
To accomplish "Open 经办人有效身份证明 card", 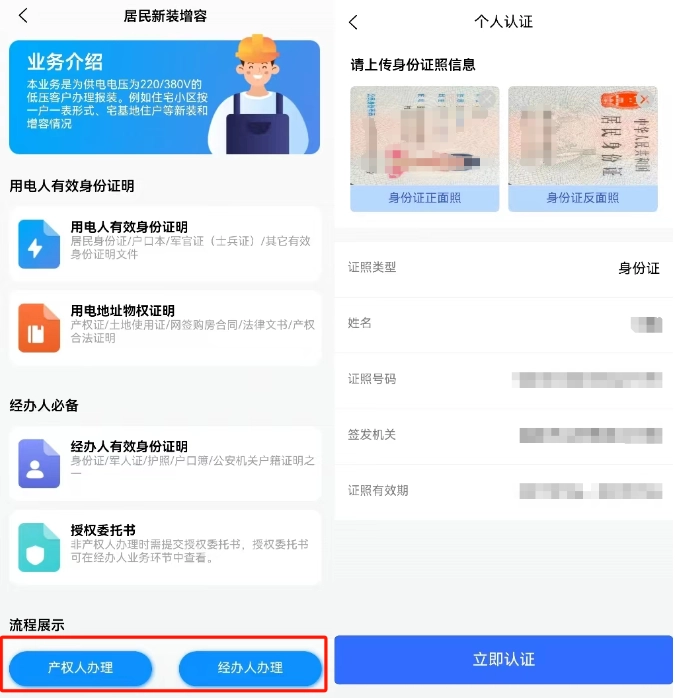I will (165, 462).
